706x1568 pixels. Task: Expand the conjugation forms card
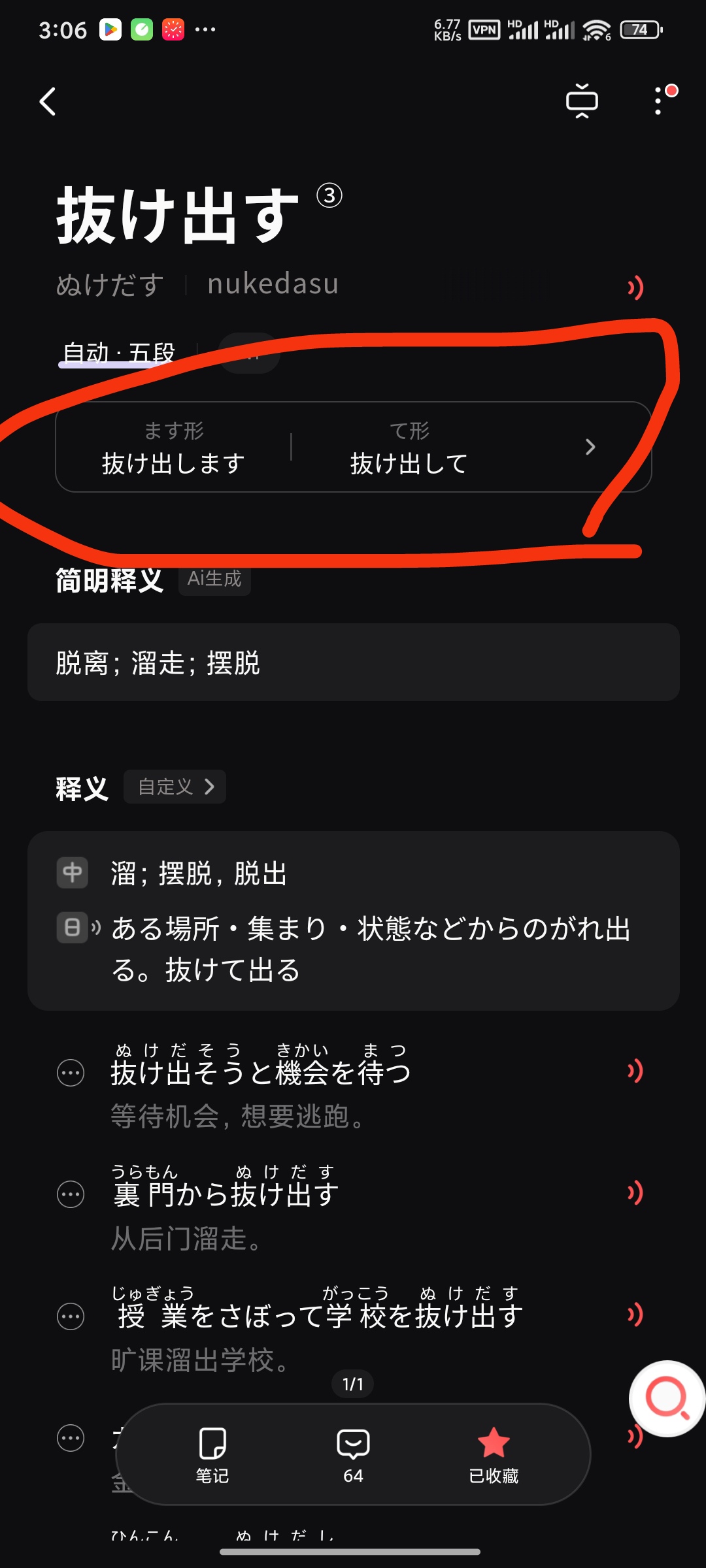pos(590,447)
